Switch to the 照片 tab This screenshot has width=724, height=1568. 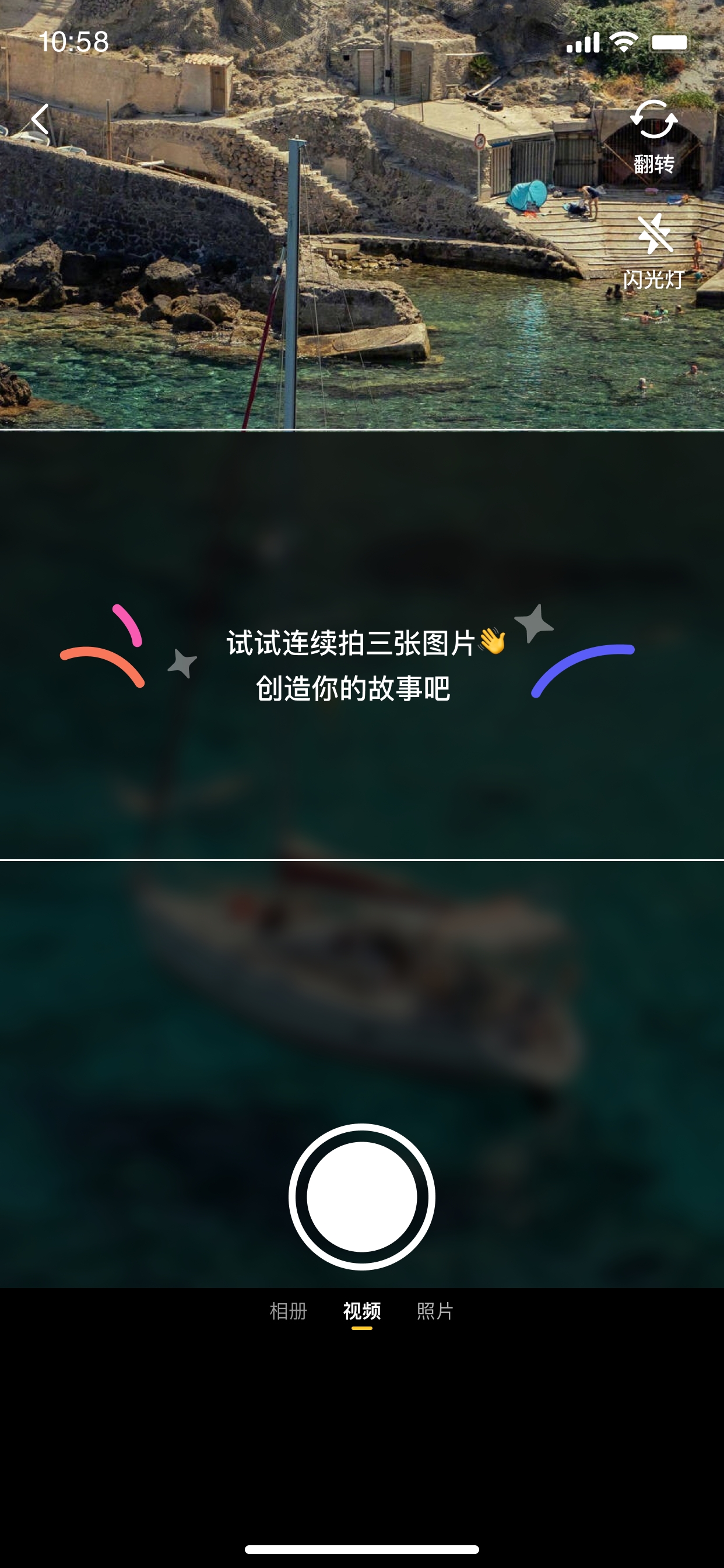coord(435,1311)
